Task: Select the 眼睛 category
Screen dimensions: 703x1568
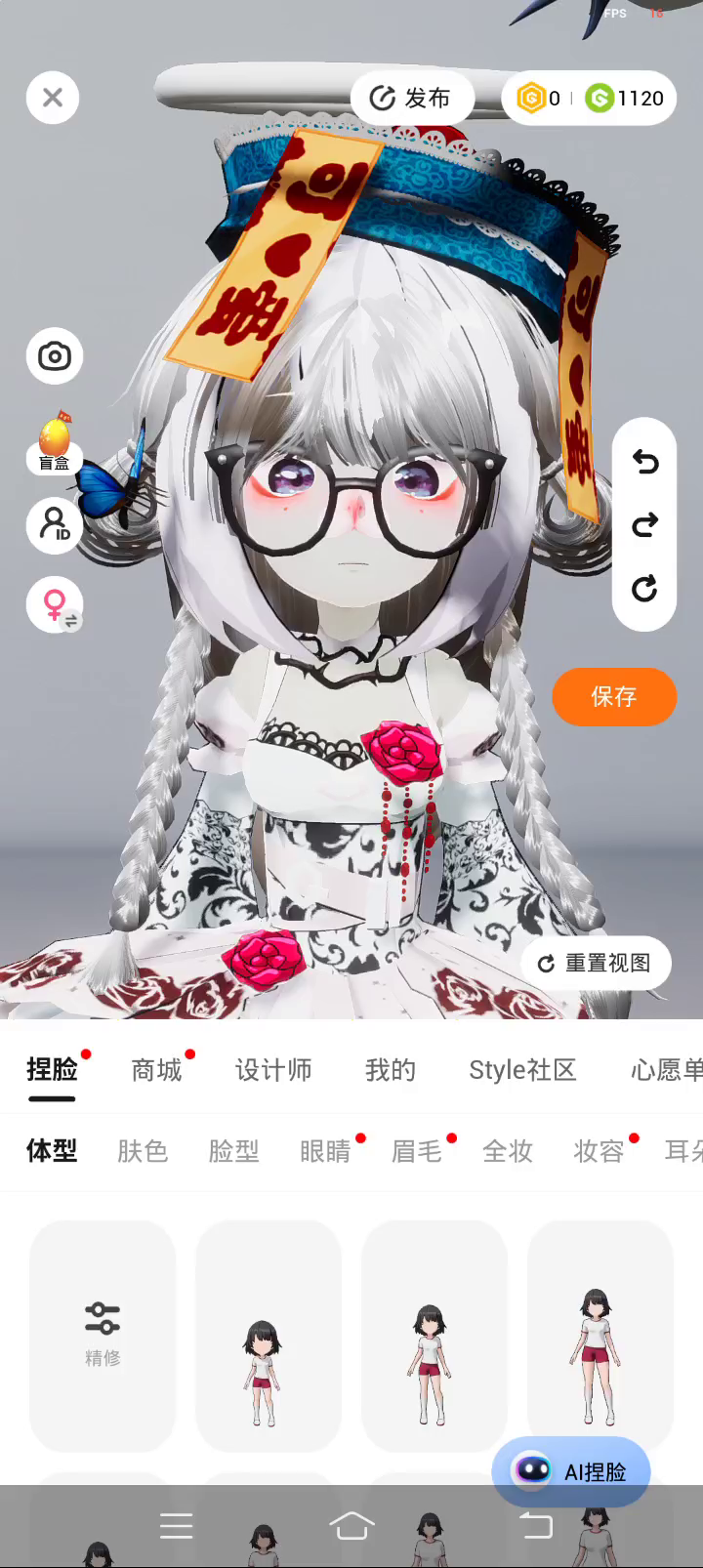Action: point(325,1151)
